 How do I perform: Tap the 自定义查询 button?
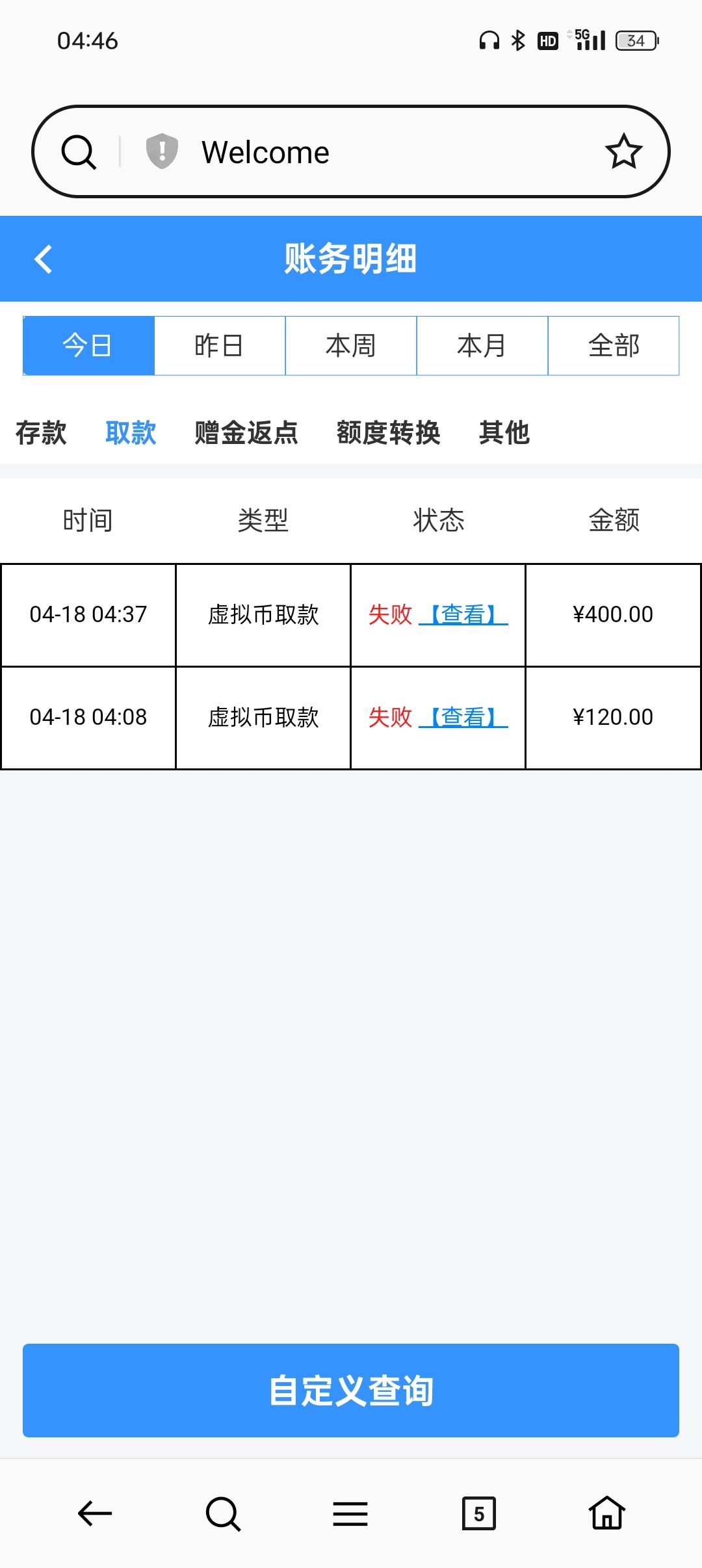pyautogui.click(x=351, y=1390)
